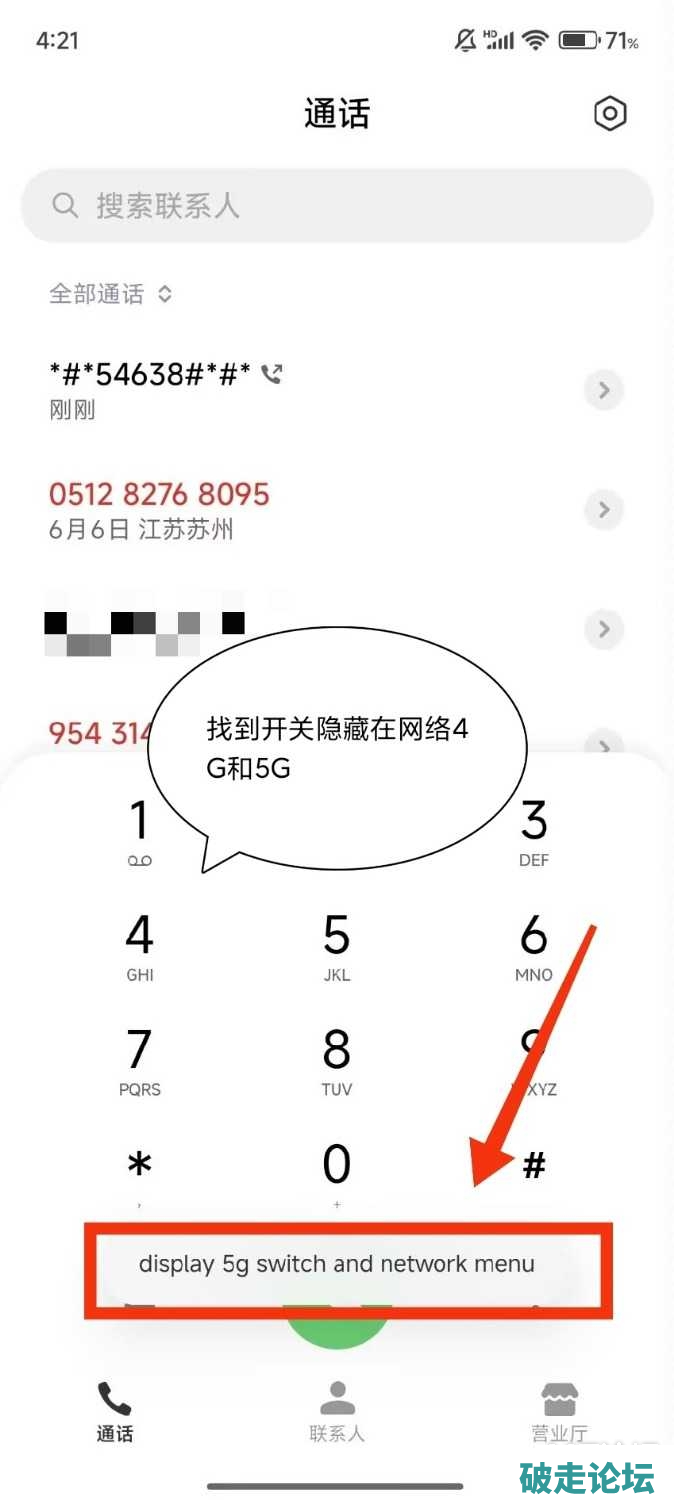Tap the 搜索联系人 search box

pyautogui.click(x=337, y=206)
